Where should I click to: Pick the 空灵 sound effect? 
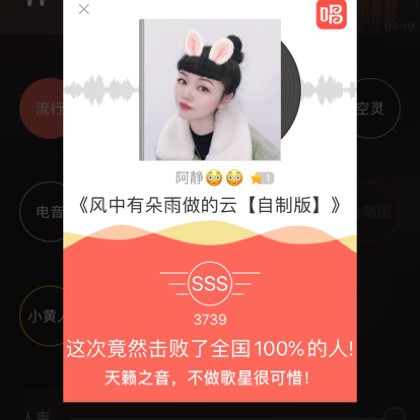tap(378, 108)
